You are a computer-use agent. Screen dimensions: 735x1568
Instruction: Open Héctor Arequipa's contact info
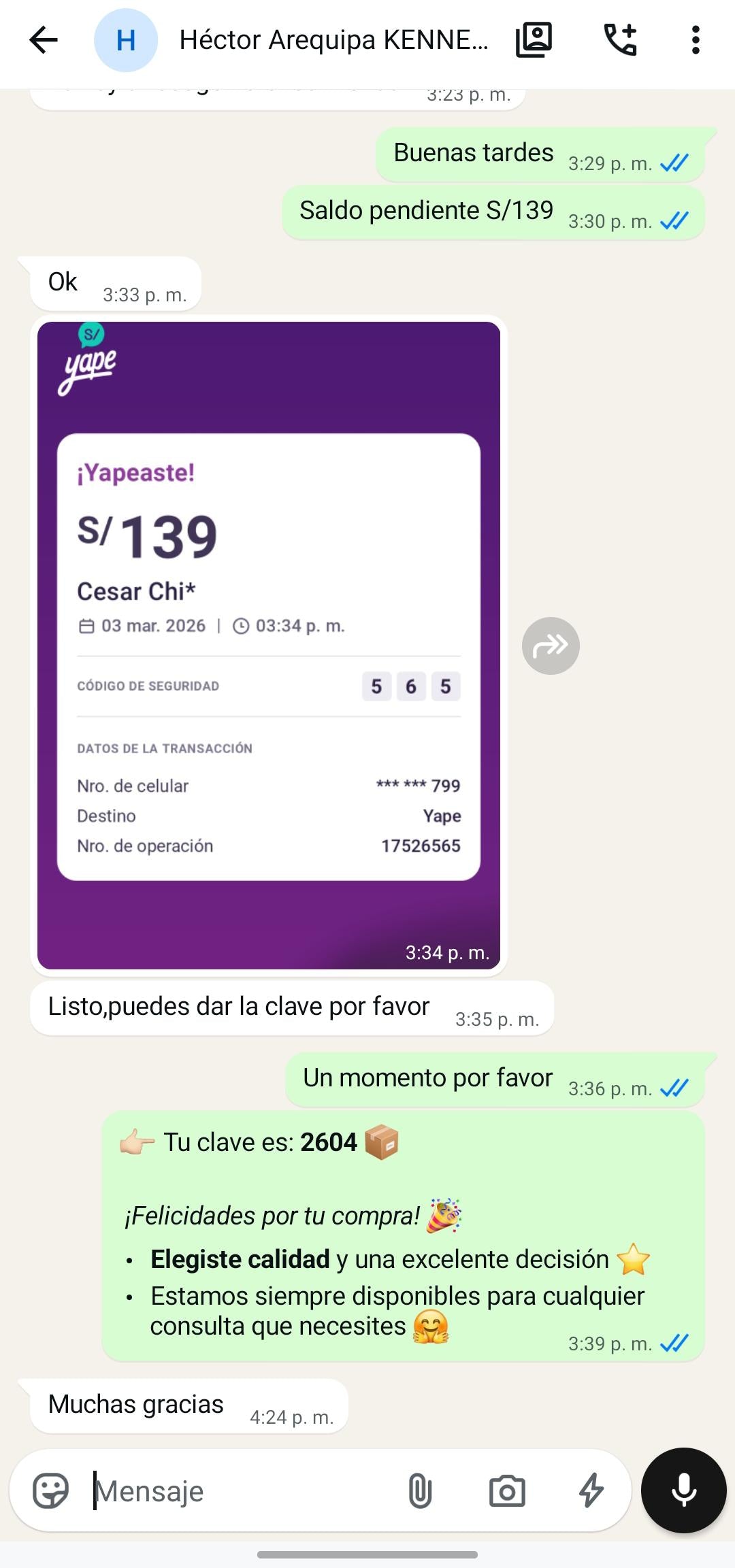pyautogui.click(x=333, y=40)
